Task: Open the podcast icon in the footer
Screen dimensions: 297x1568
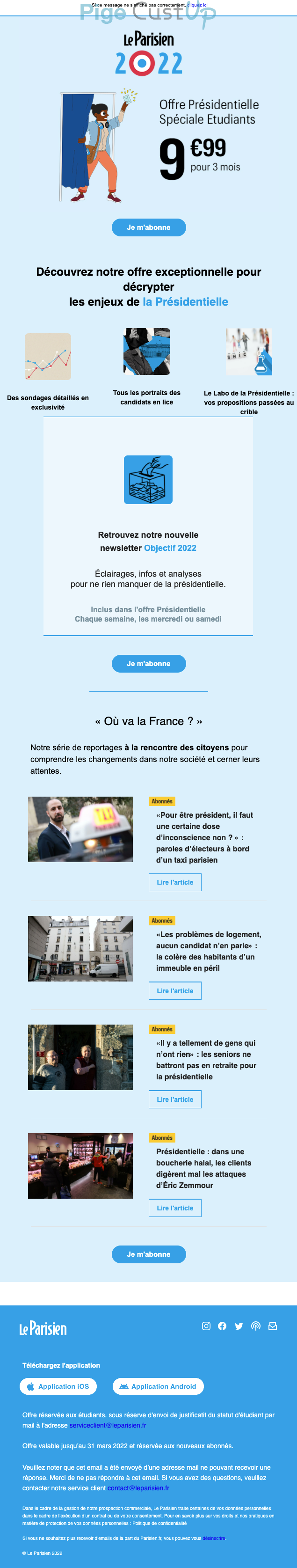Action: coord(256,1326)
